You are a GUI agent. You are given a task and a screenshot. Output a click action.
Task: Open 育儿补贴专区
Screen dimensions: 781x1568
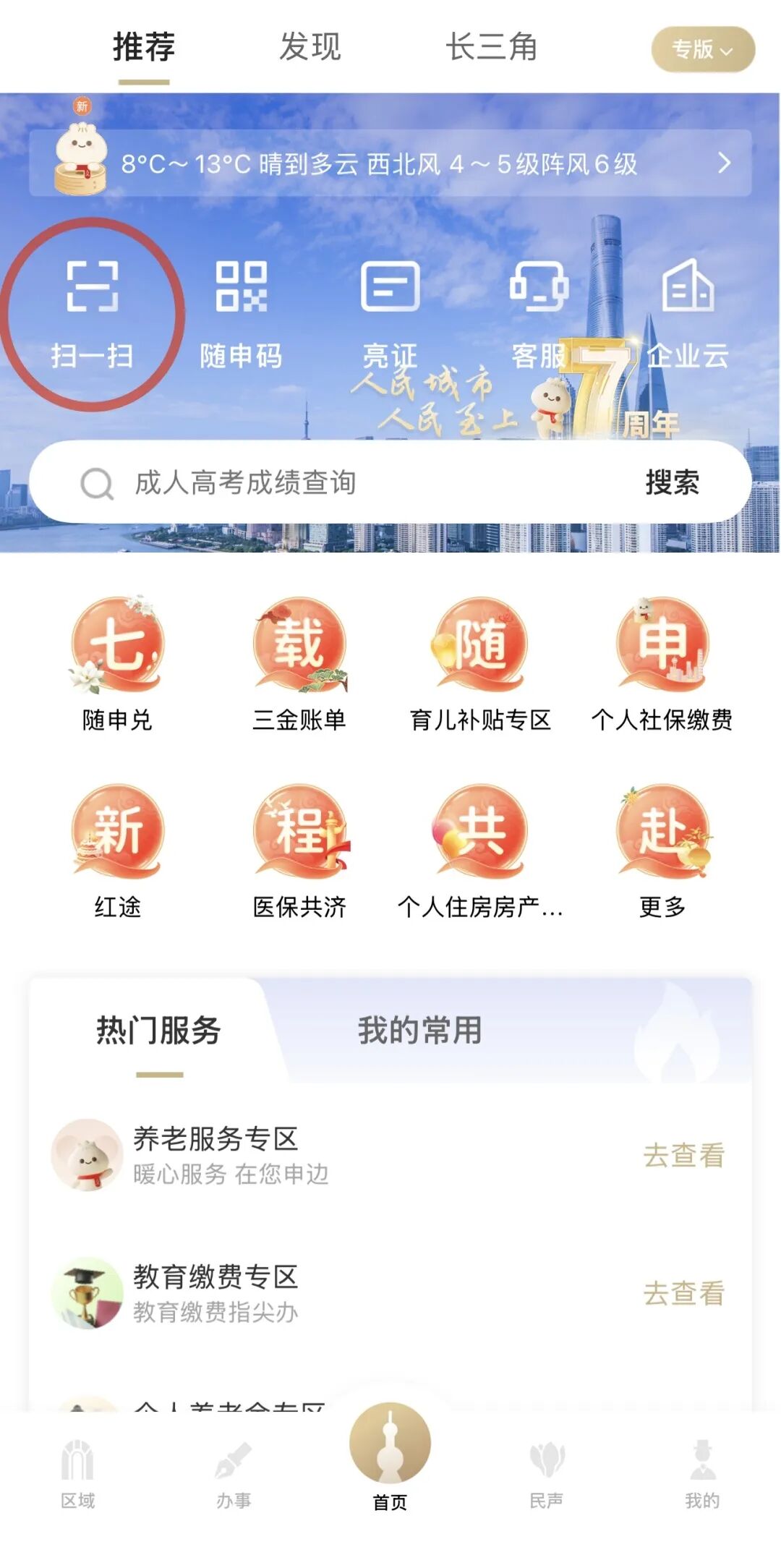[480, 663]
